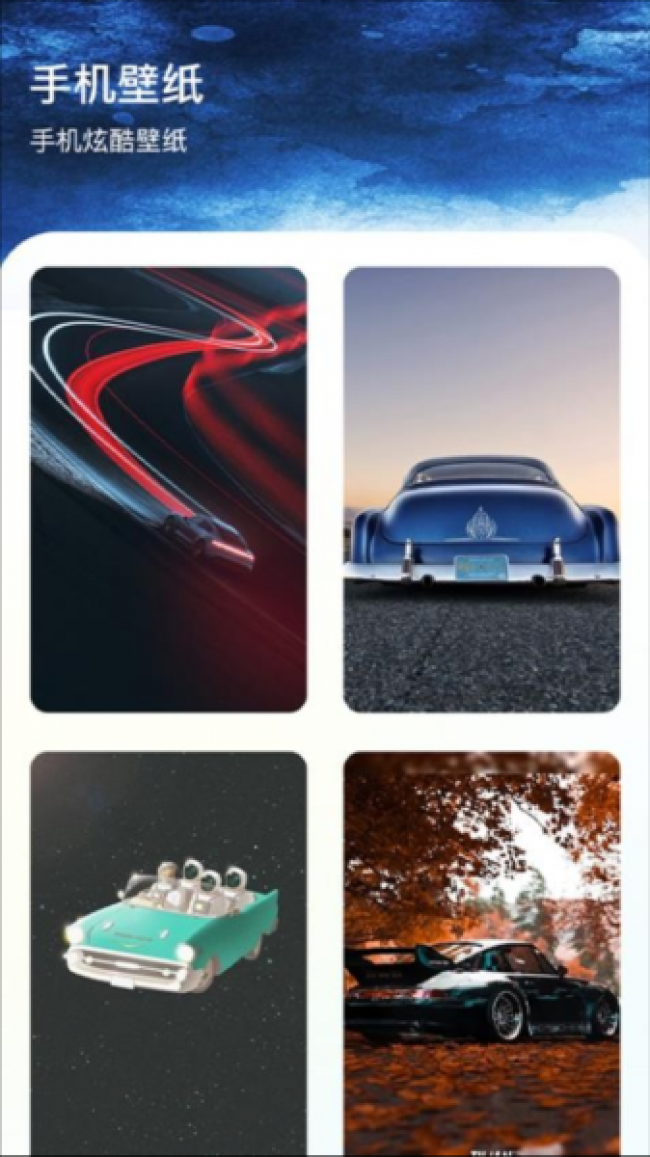The width and height of the screenshot is (650, 1157).
Task: Open the autumn leaves sports car wallpaper
Action: coord(481,950)
